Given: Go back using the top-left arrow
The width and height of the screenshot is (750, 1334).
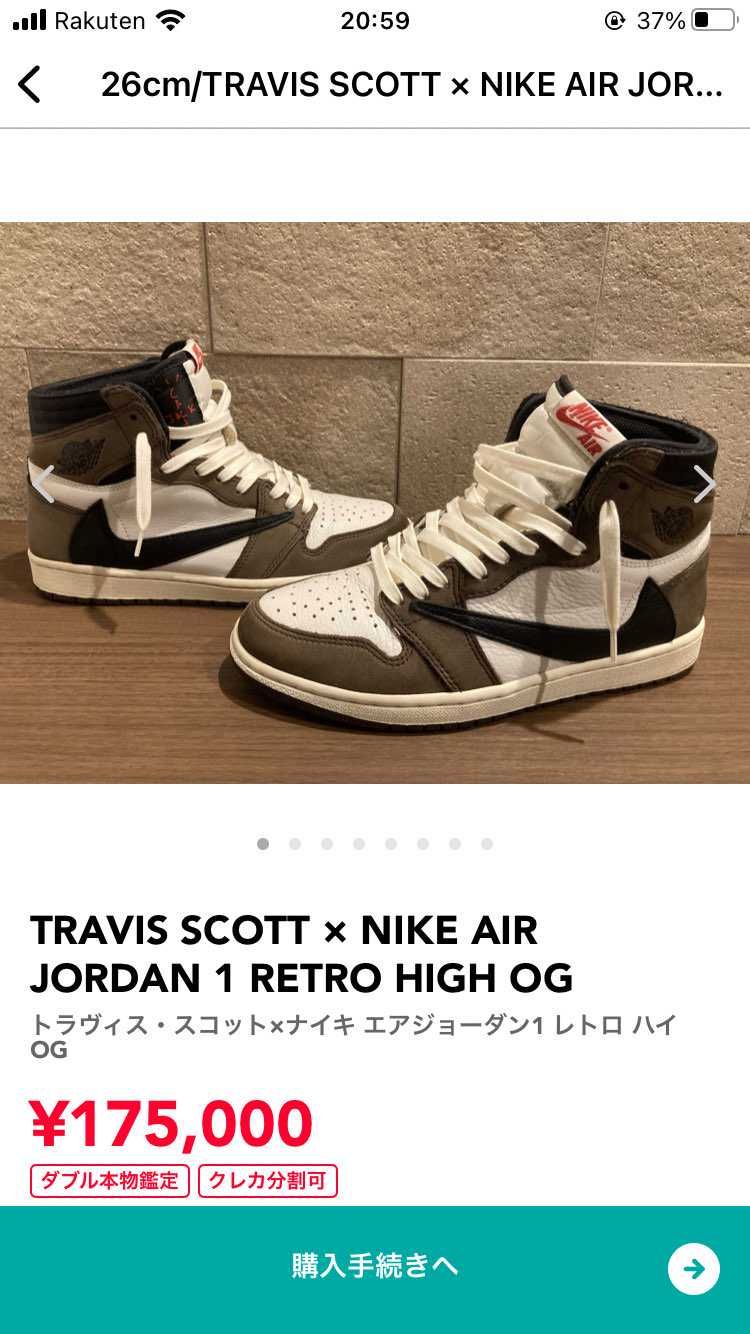Looking at the screenshot, I should 30,85.
